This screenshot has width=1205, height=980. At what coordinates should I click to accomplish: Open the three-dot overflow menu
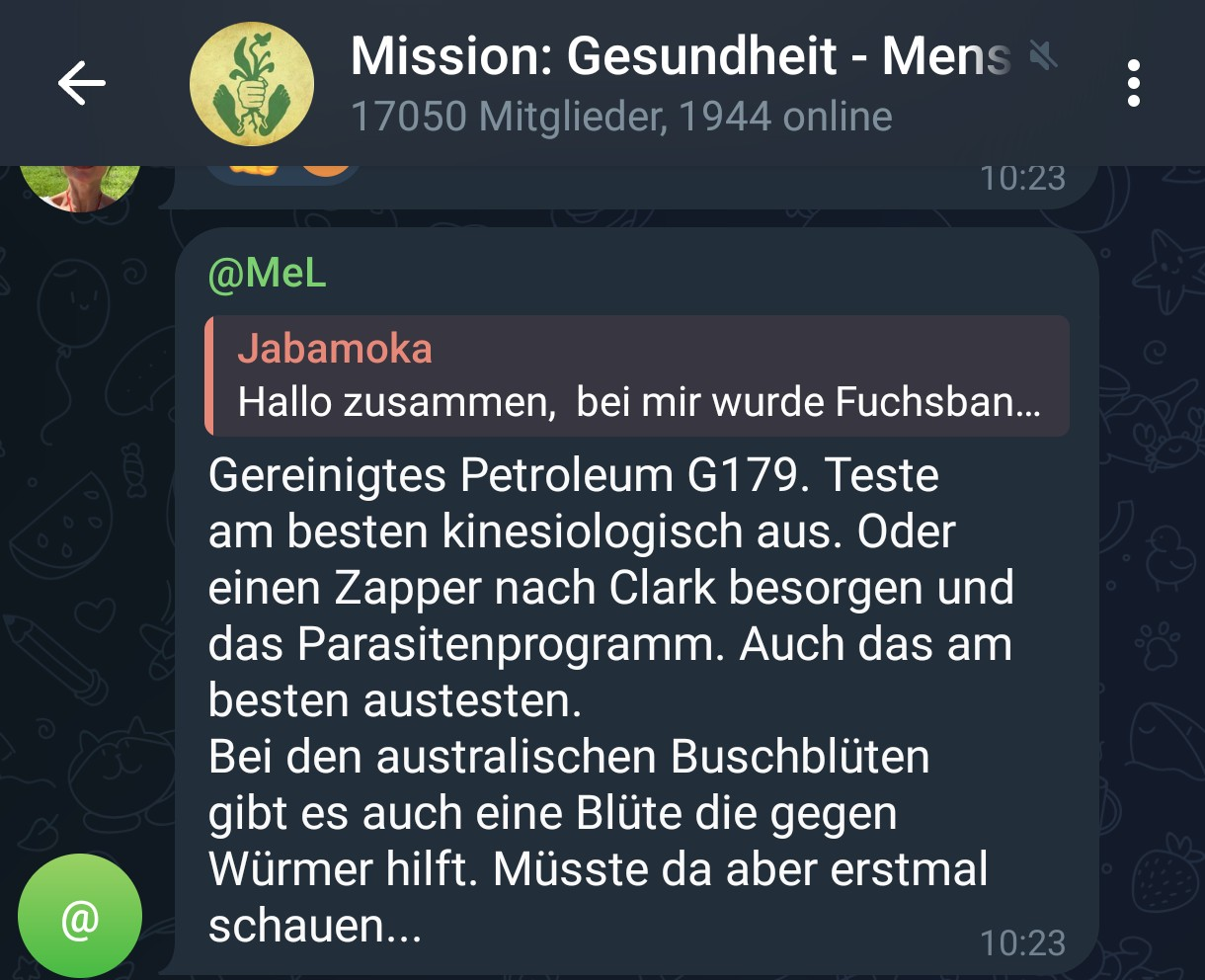[x=1133, y=83]
